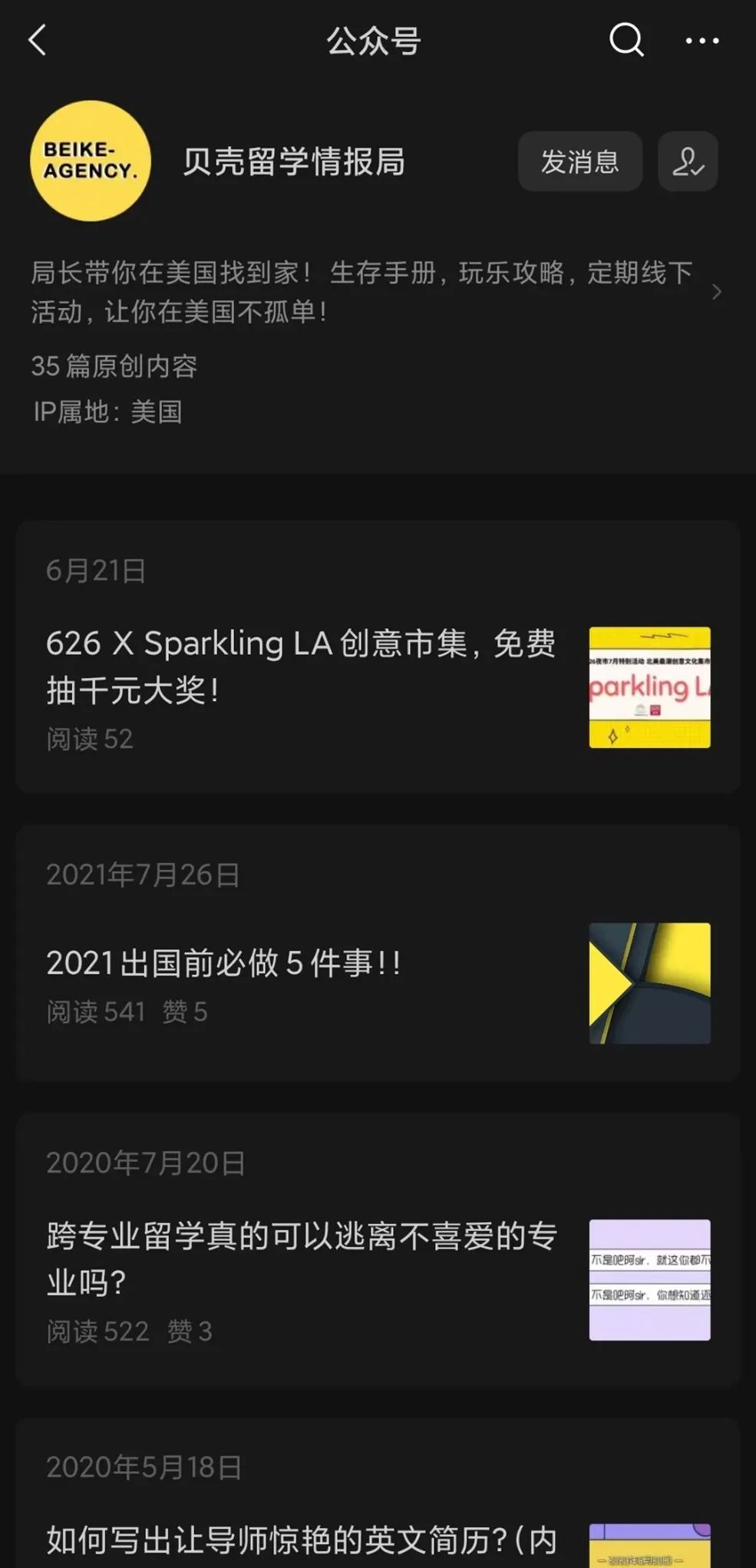Tap the Sparkling LA article thumbnail
Screen dimensions: 756x1568
tap(649, 686)
